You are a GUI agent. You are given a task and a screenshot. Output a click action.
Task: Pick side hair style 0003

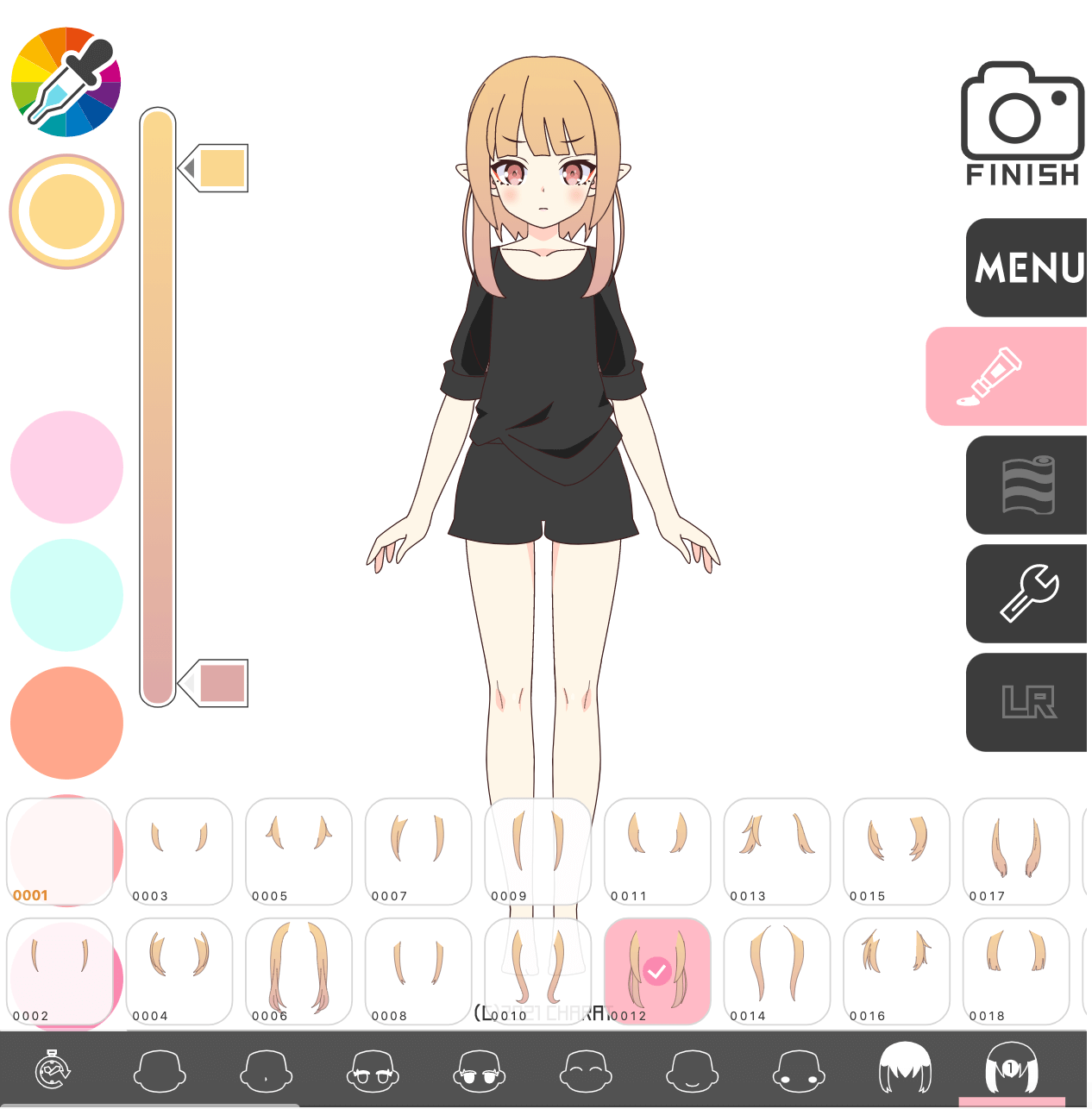179,850
